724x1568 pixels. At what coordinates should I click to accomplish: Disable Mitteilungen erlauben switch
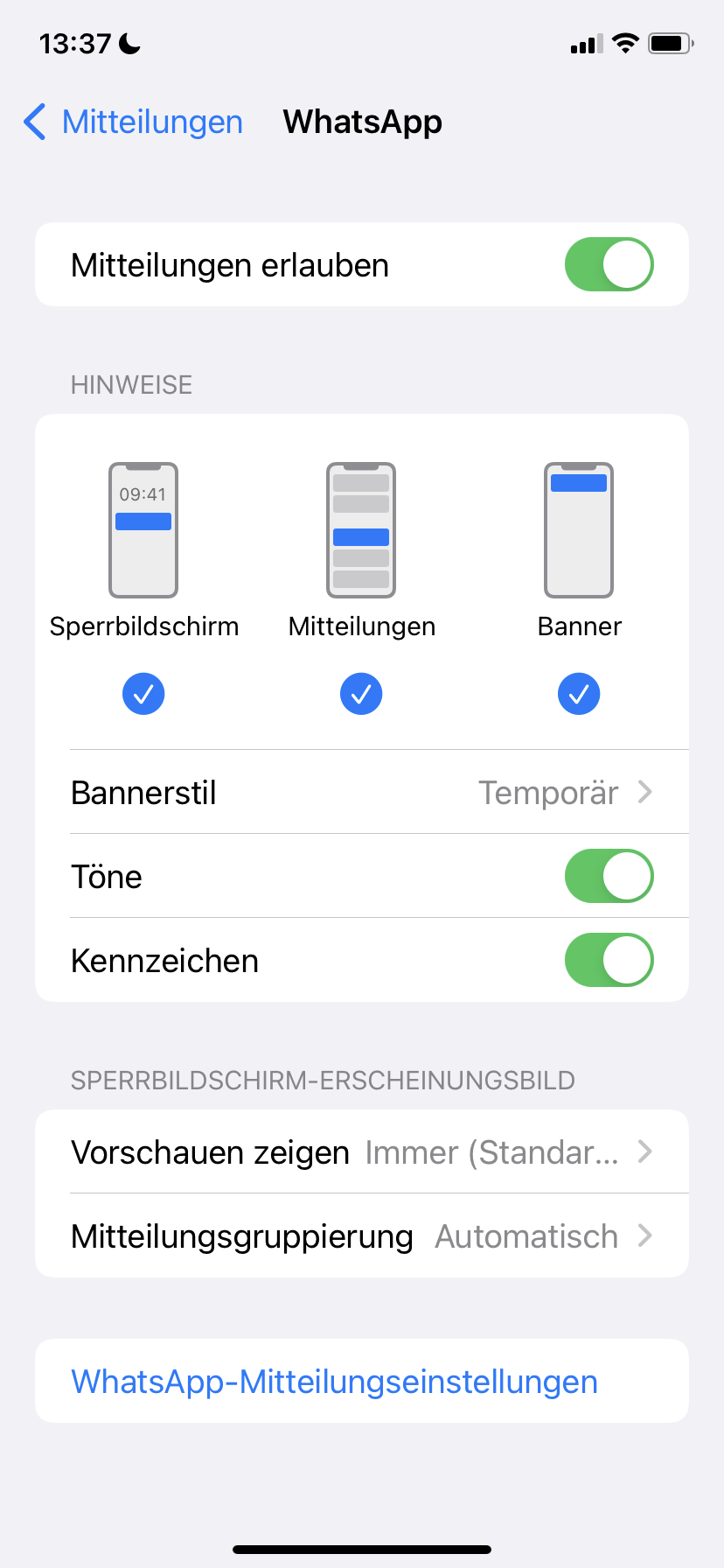coord(609,264)
